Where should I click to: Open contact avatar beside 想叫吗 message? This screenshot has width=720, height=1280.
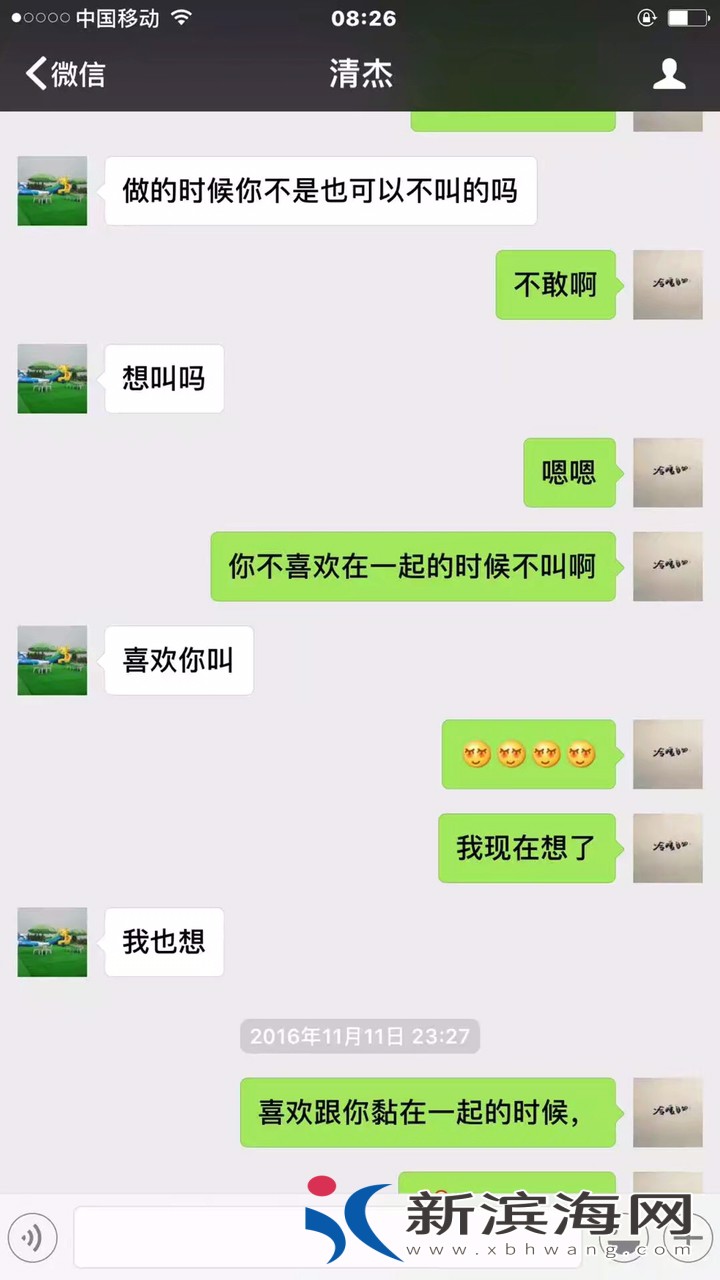(52, 379)
